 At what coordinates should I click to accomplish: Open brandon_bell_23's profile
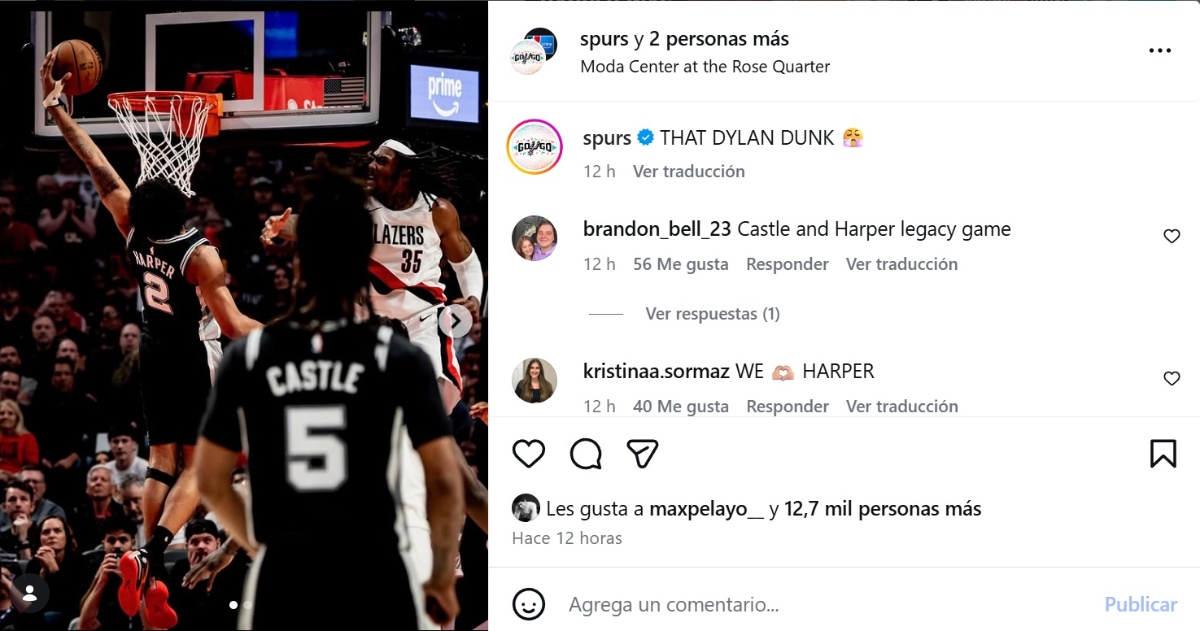[x=656, y=229]
